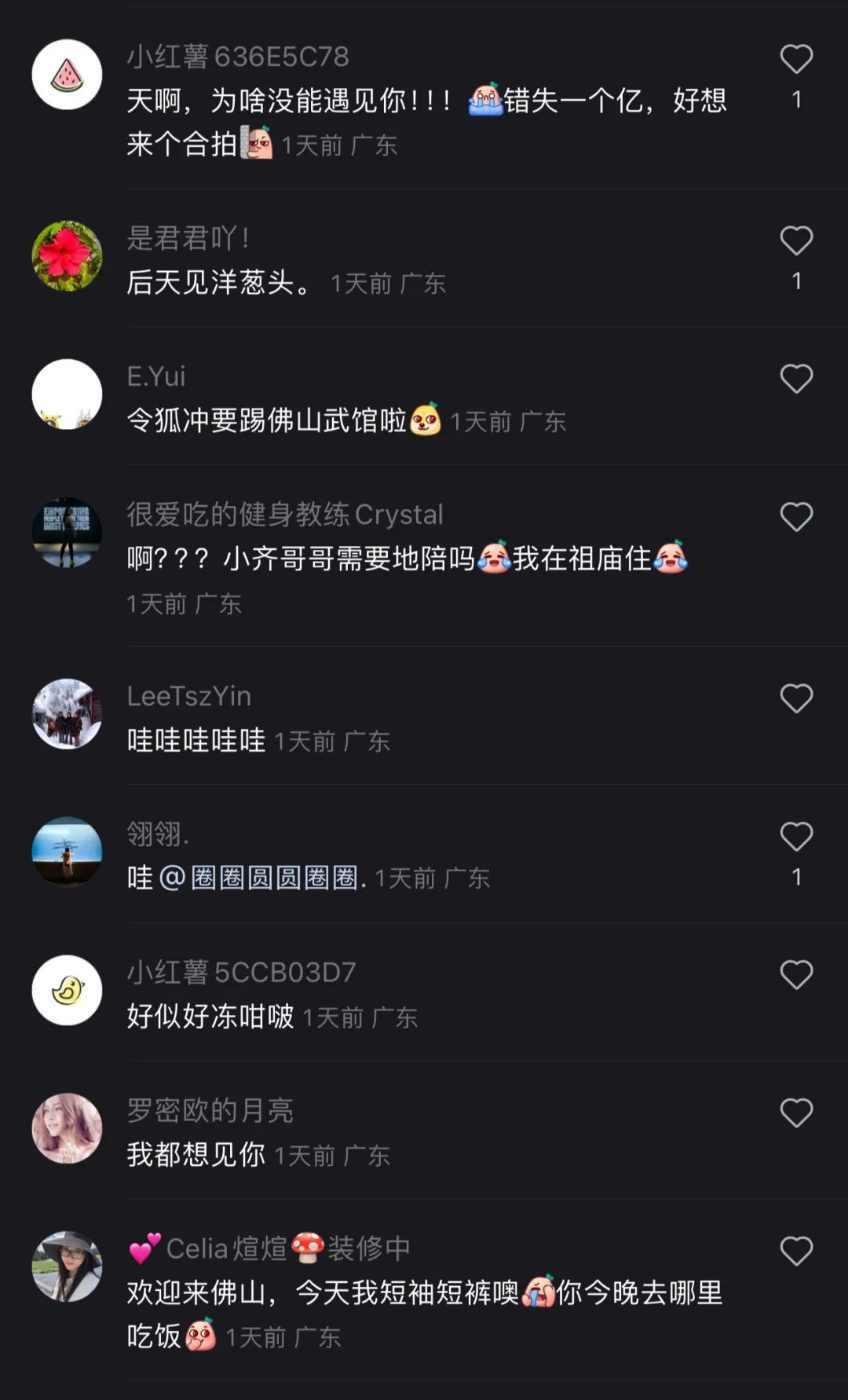Like the comment by 翎翎.

click(796, 837)
